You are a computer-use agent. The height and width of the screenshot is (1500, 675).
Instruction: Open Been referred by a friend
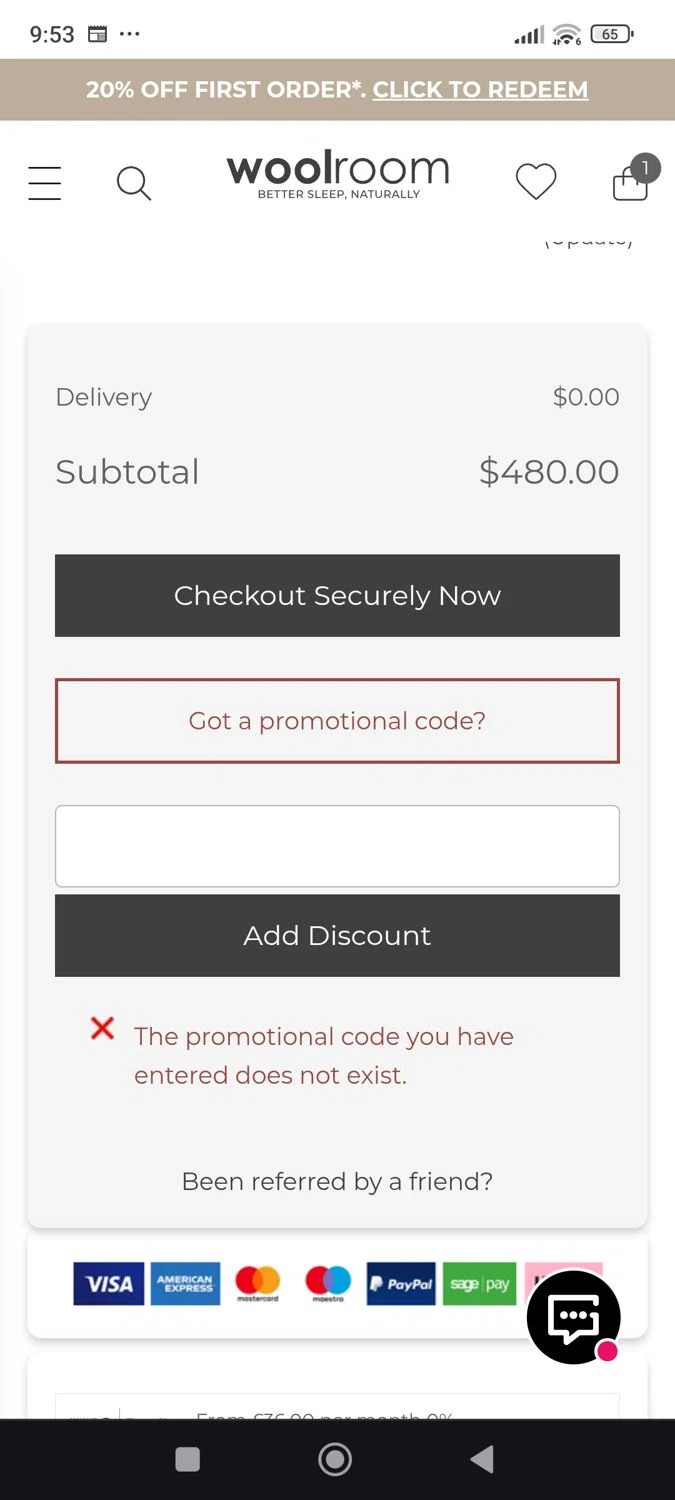click(337, 1181)
